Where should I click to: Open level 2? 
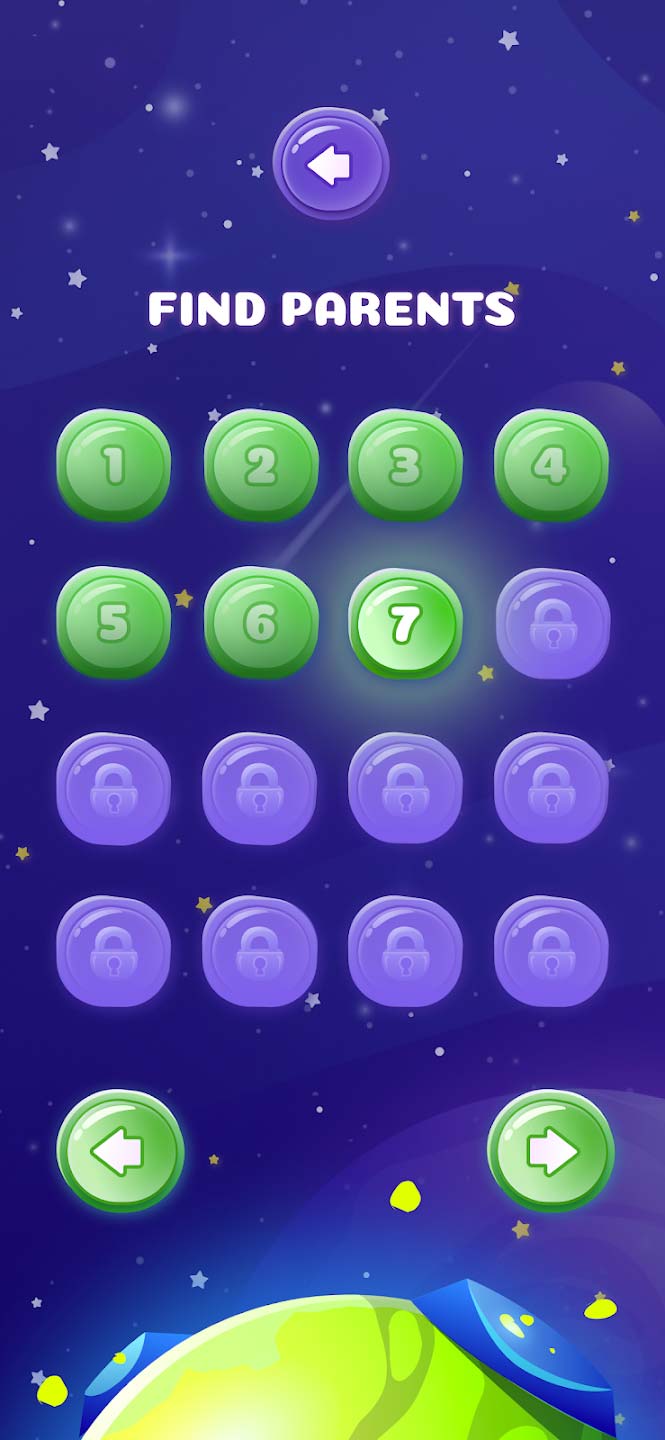(260, 465)
